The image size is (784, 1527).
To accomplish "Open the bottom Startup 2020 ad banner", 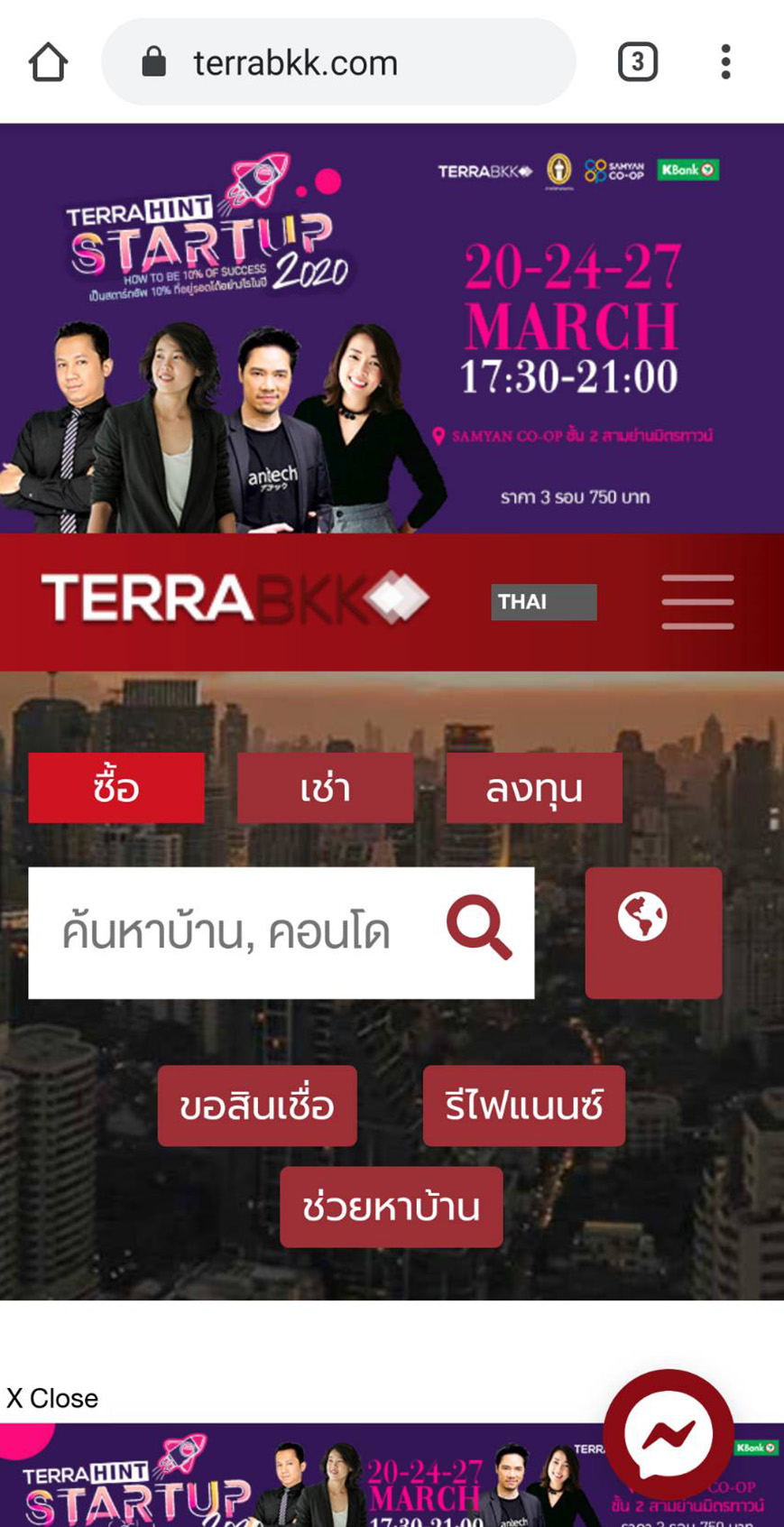I will (298, 1480).
